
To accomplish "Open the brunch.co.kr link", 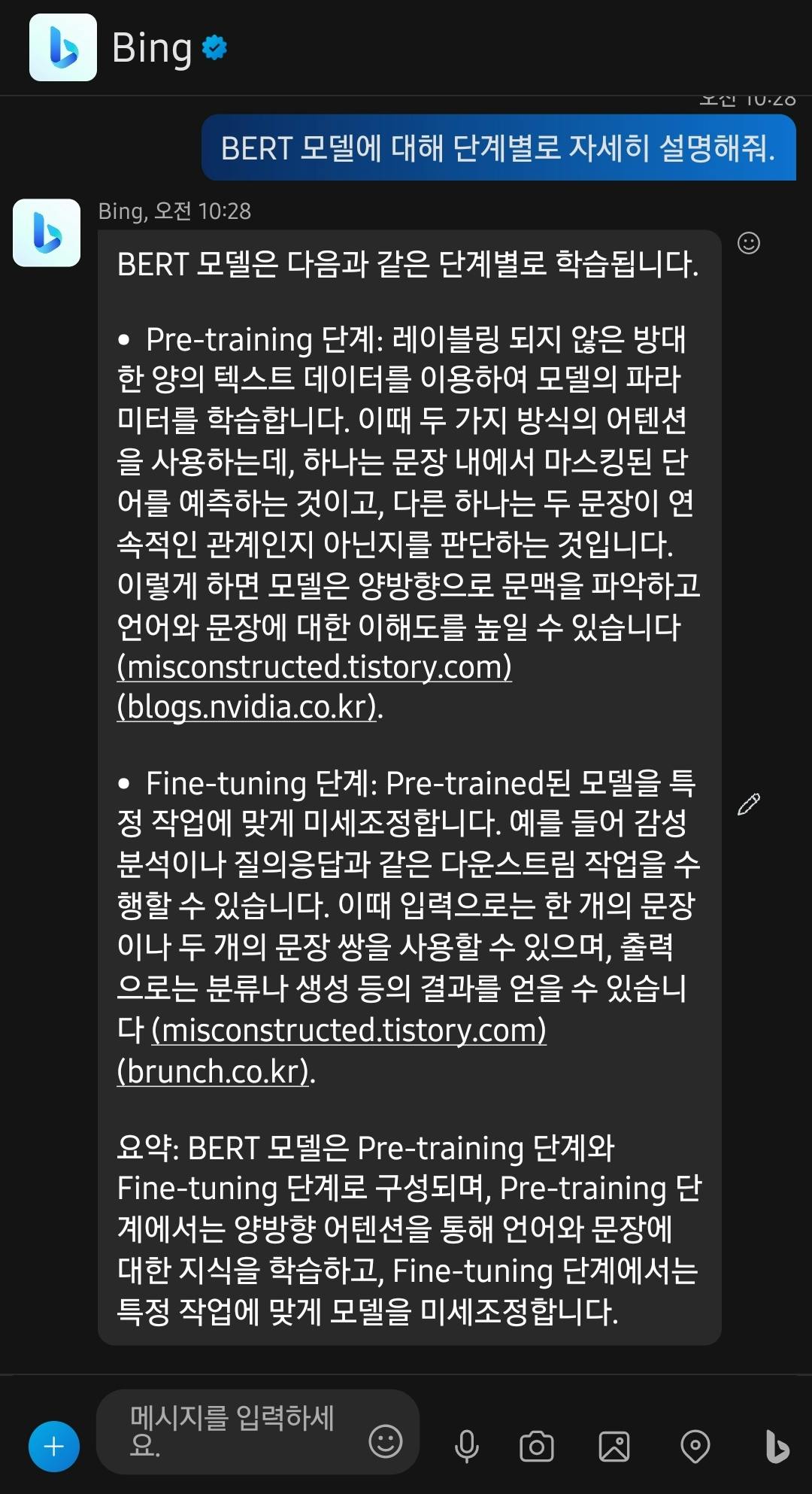I will point(214,1071).
